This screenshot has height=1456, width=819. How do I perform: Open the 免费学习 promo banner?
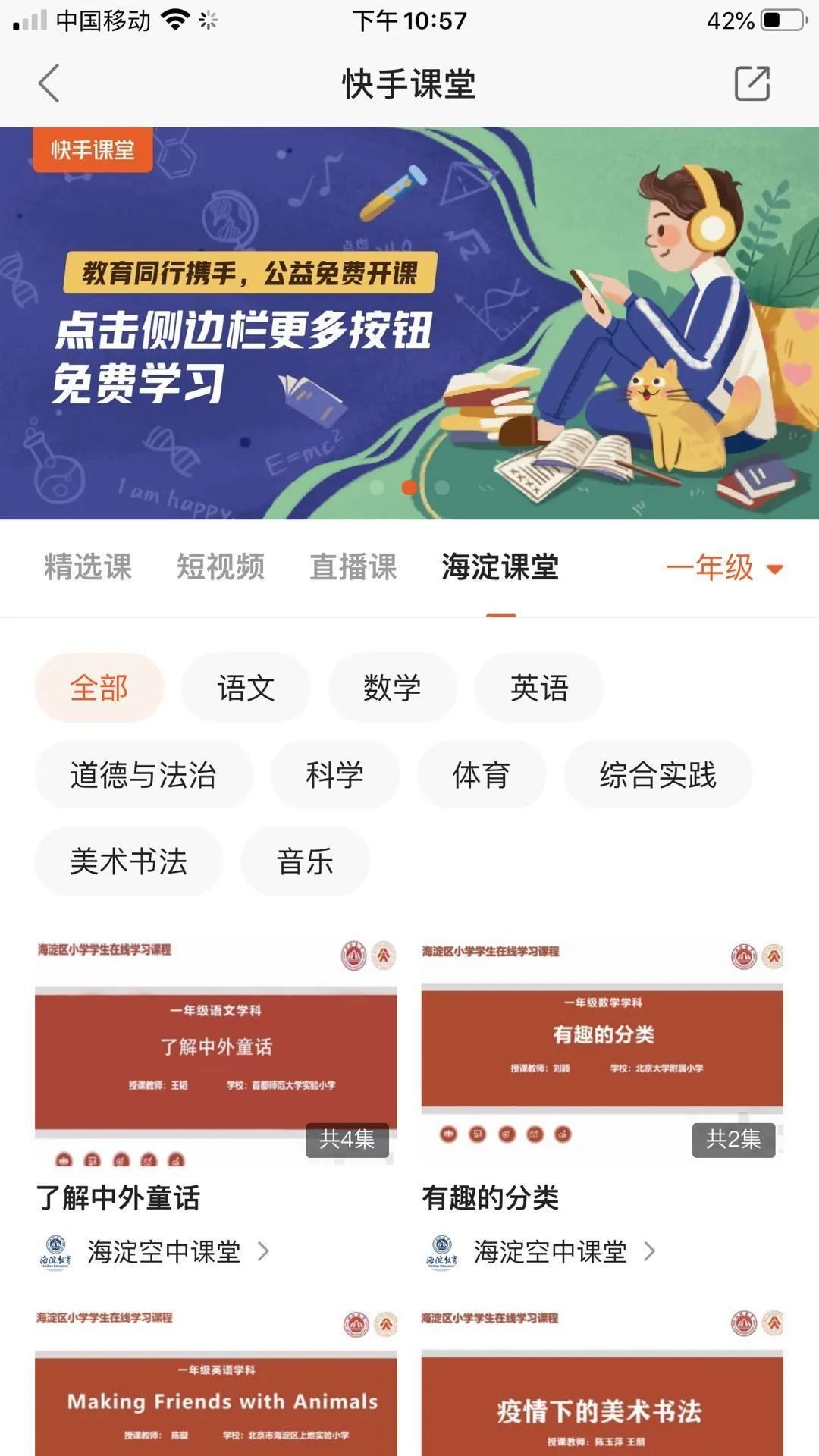pos(409,323)
